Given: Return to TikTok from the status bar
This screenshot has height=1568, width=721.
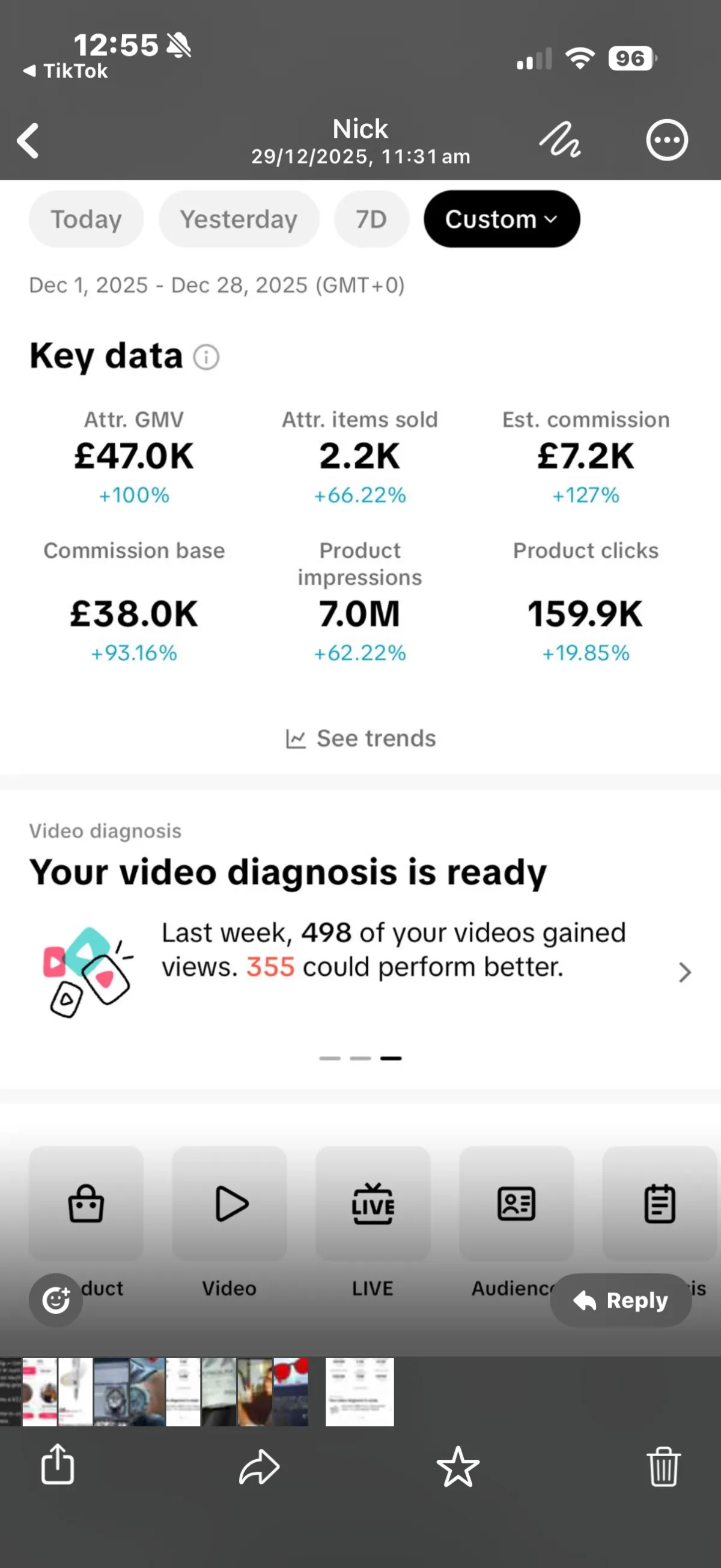Looking at the screenshot, I should 65,71.
